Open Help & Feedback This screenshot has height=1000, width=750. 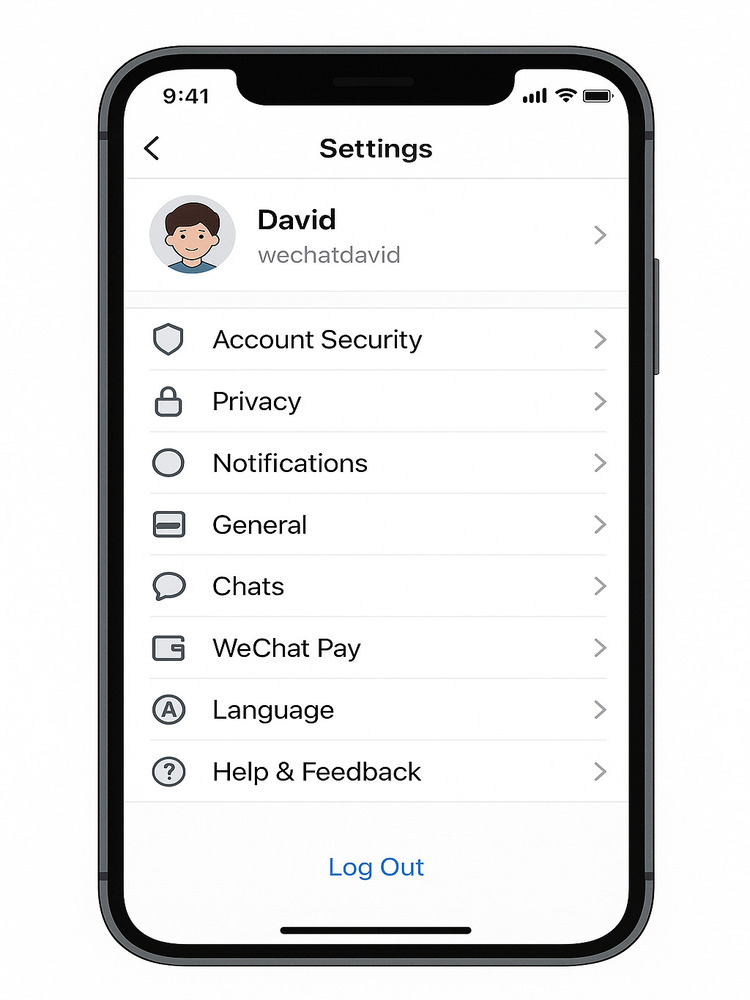point(376,772)
